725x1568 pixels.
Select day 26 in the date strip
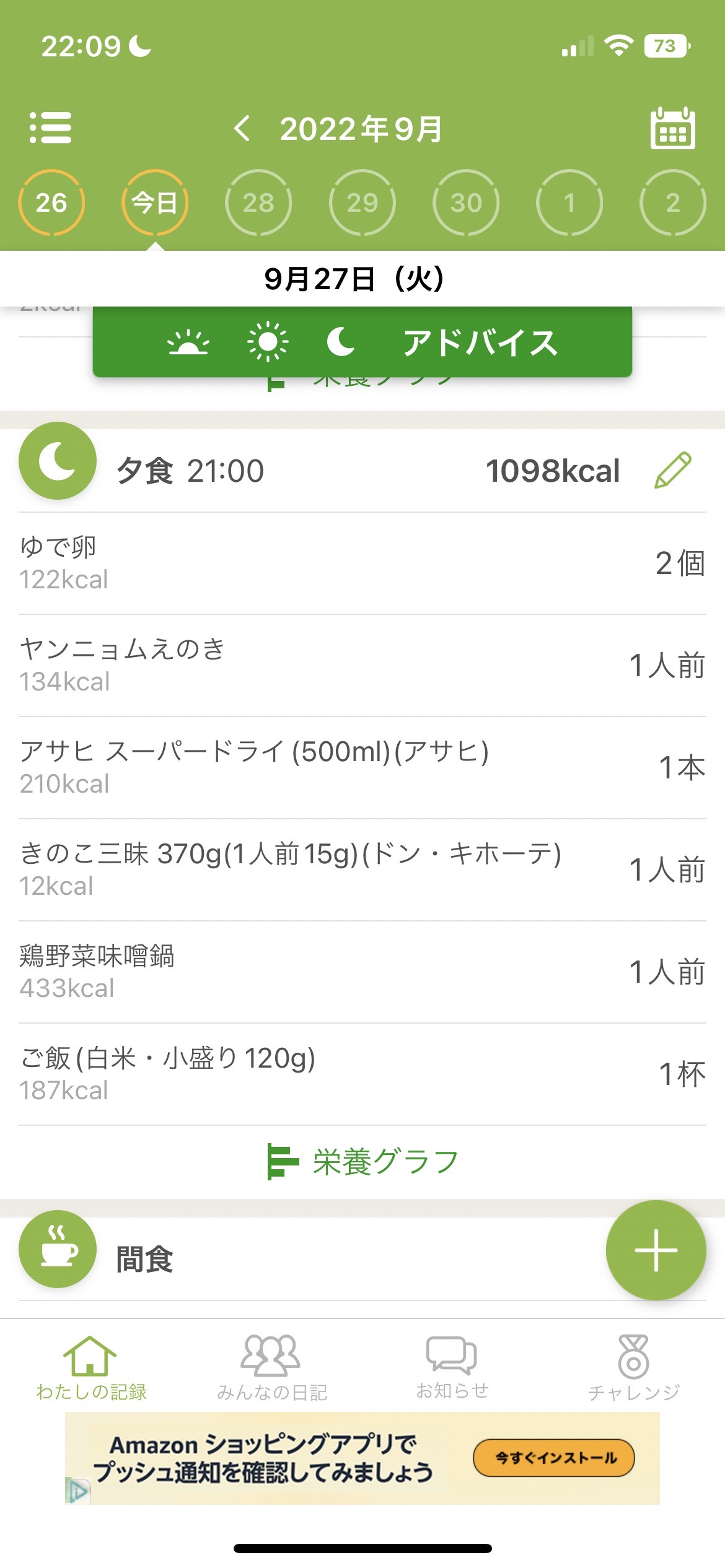coord(51,203)
